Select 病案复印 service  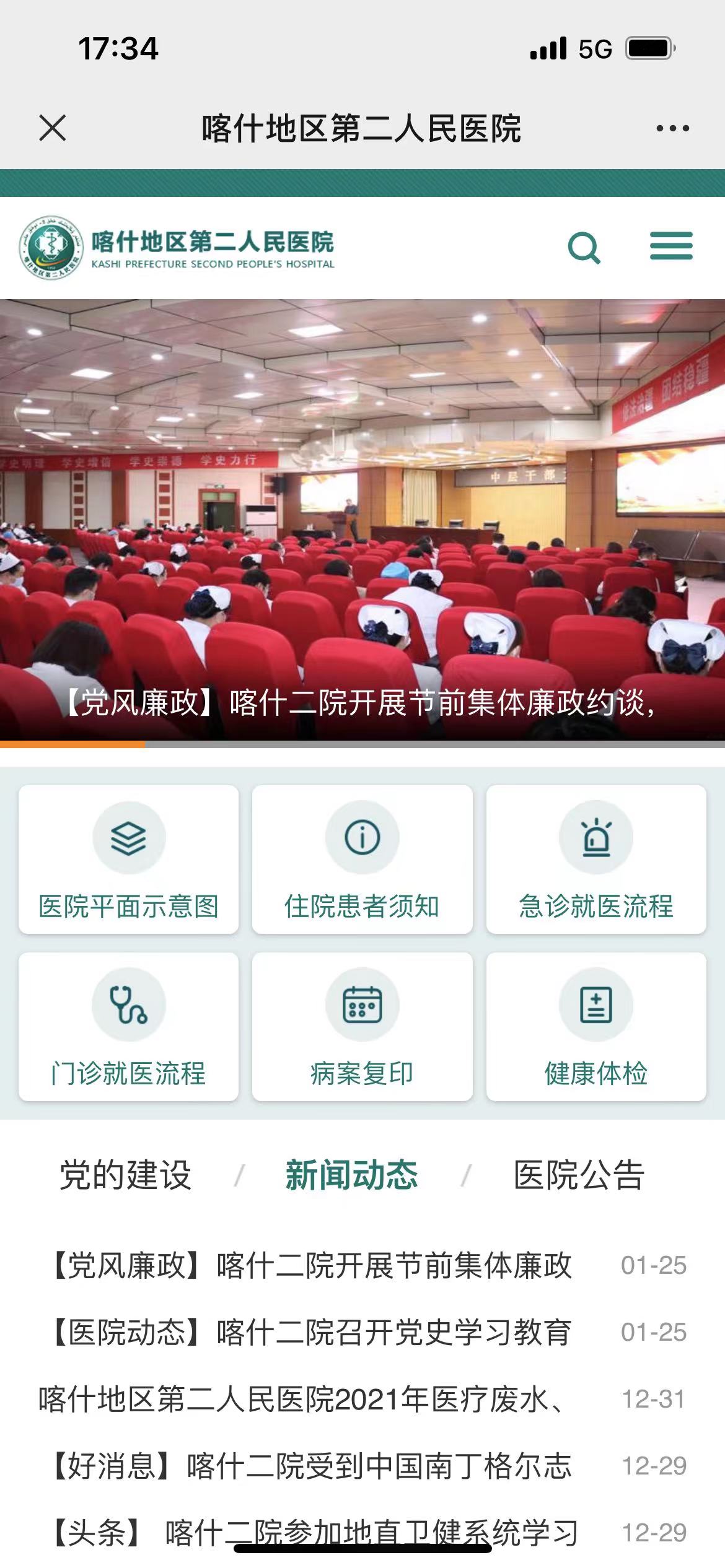coord(362,1027)
